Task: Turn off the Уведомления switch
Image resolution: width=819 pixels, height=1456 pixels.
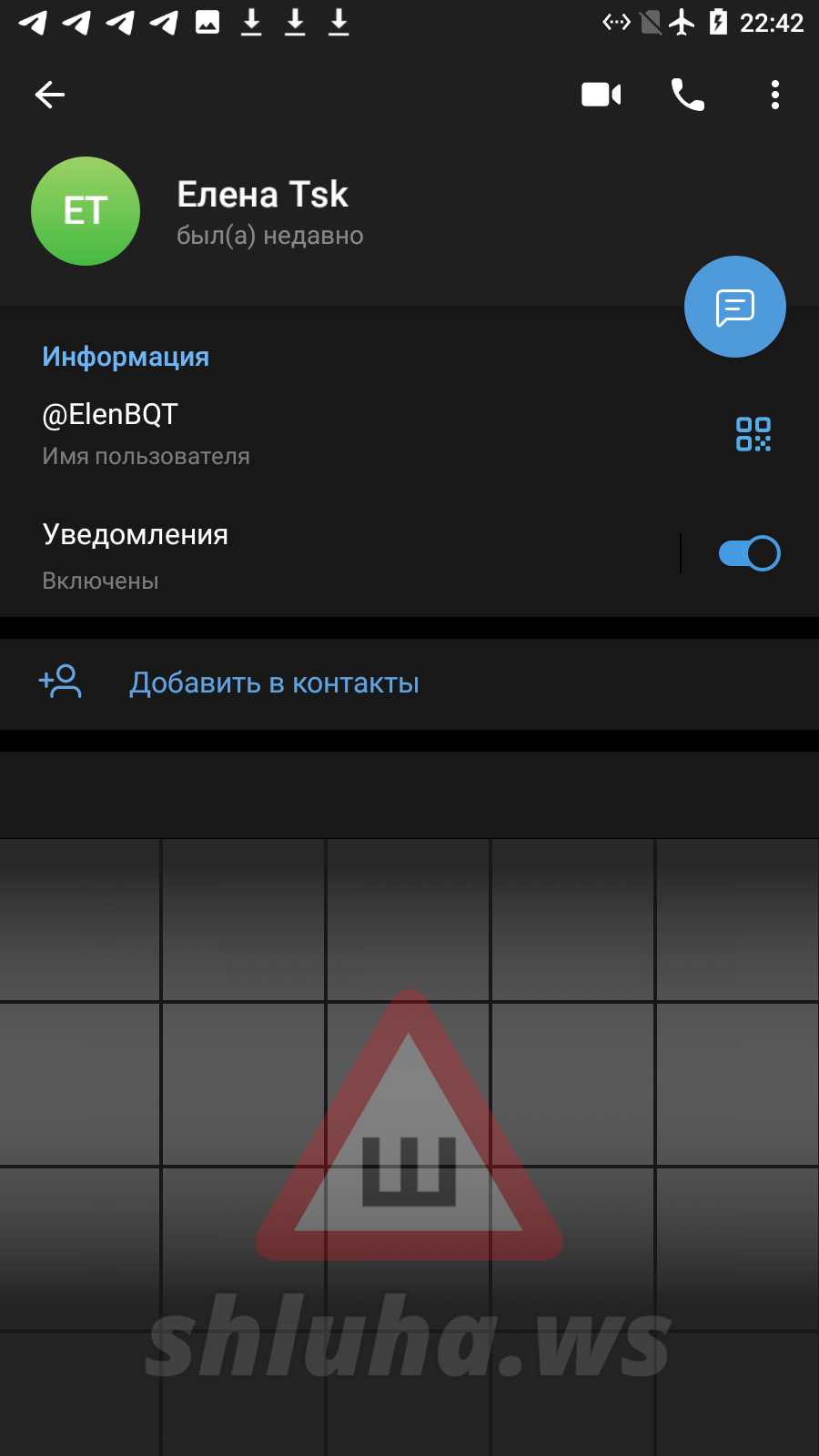Action: pyautogui.click(x=749, y=553)
